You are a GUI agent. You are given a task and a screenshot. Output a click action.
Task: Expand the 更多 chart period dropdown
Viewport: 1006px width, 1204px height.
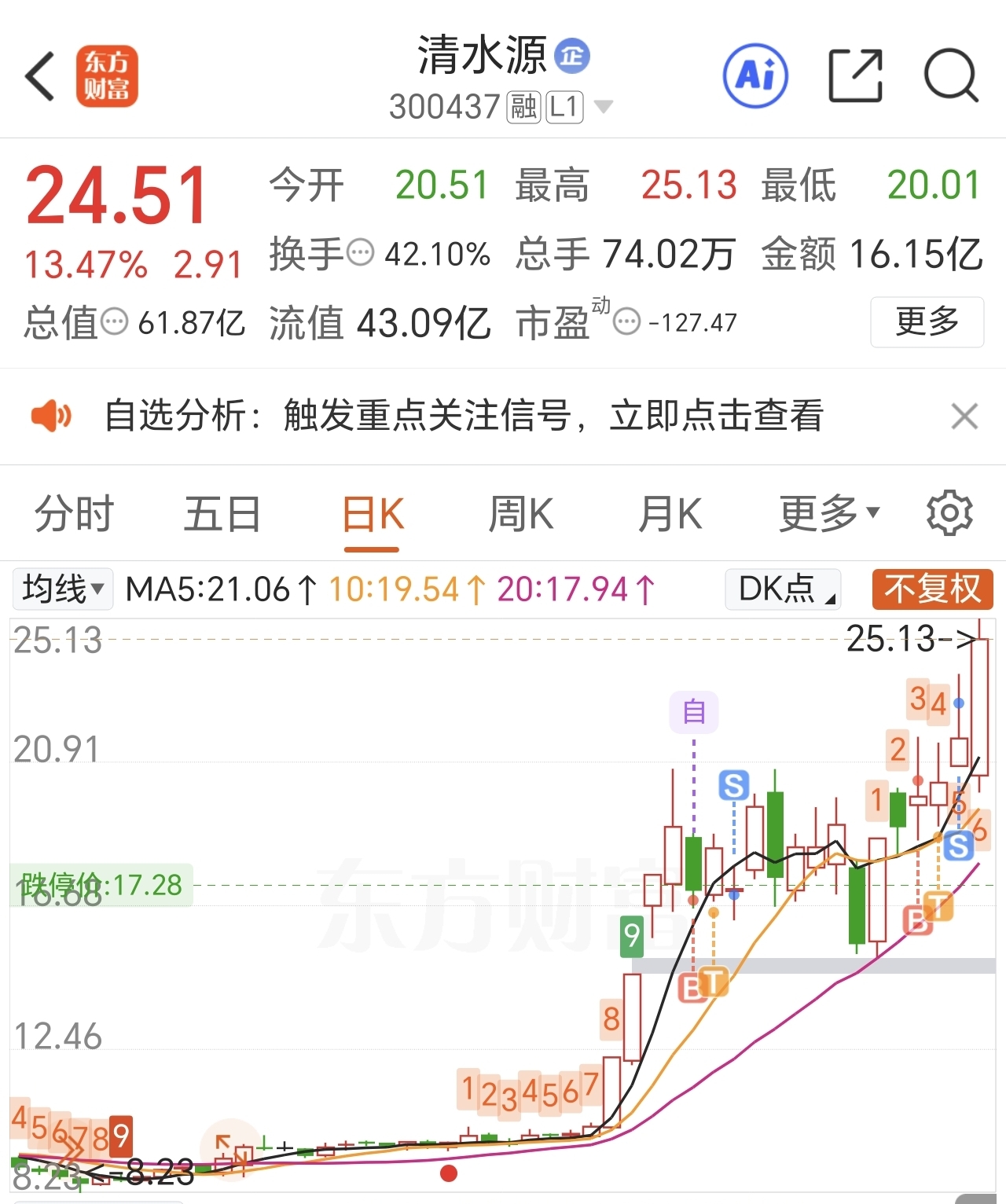[829, 514]
